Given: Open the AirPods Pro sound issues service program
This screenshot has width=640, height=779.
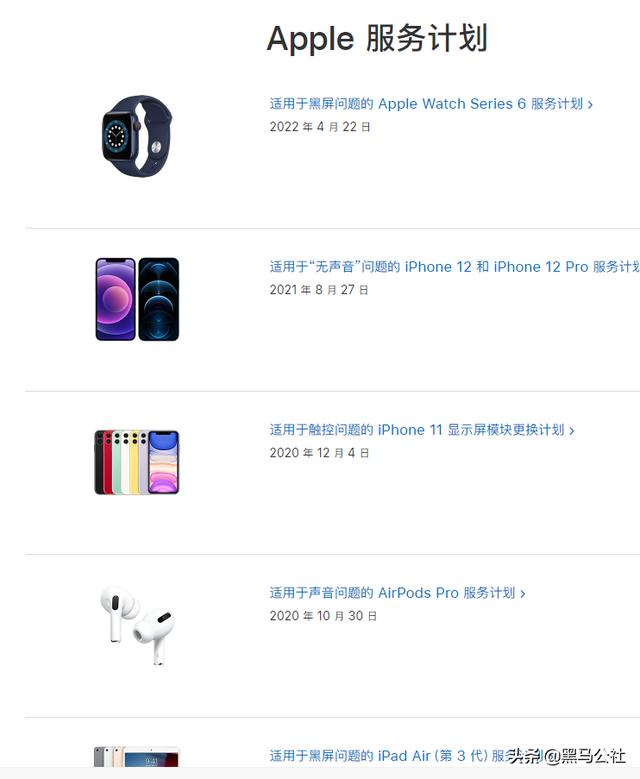Looking at the screenshot, I should 396,593.
